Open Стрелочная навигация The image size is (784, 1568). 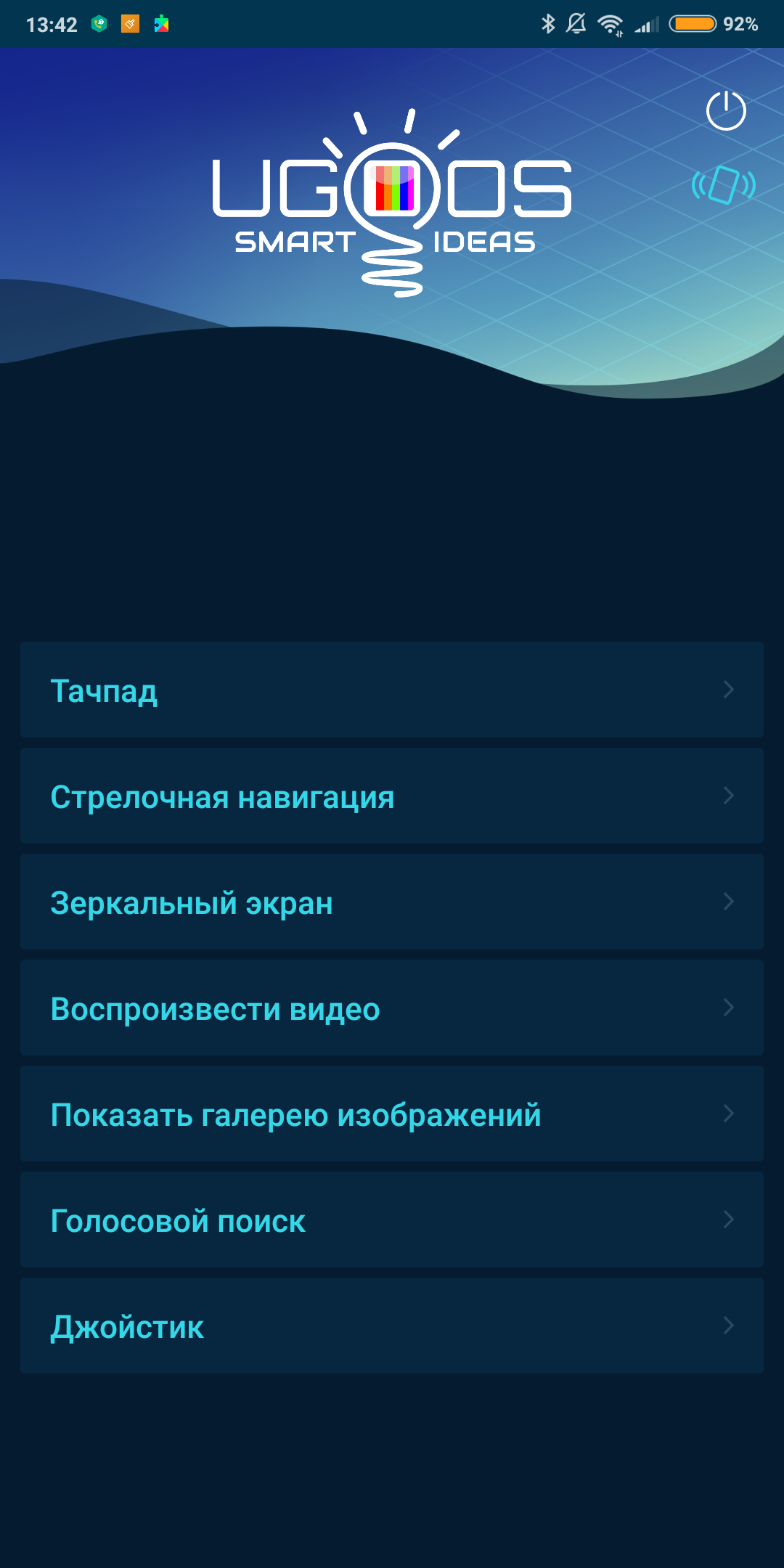[392, 796]
